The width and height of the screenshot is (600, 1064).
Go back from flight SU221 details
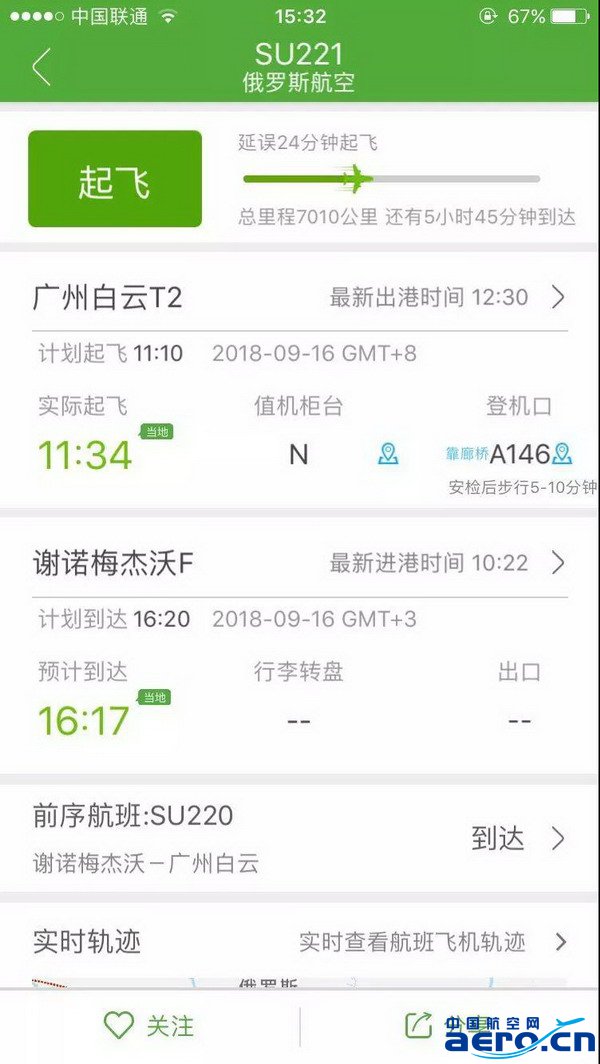(41, 67)
